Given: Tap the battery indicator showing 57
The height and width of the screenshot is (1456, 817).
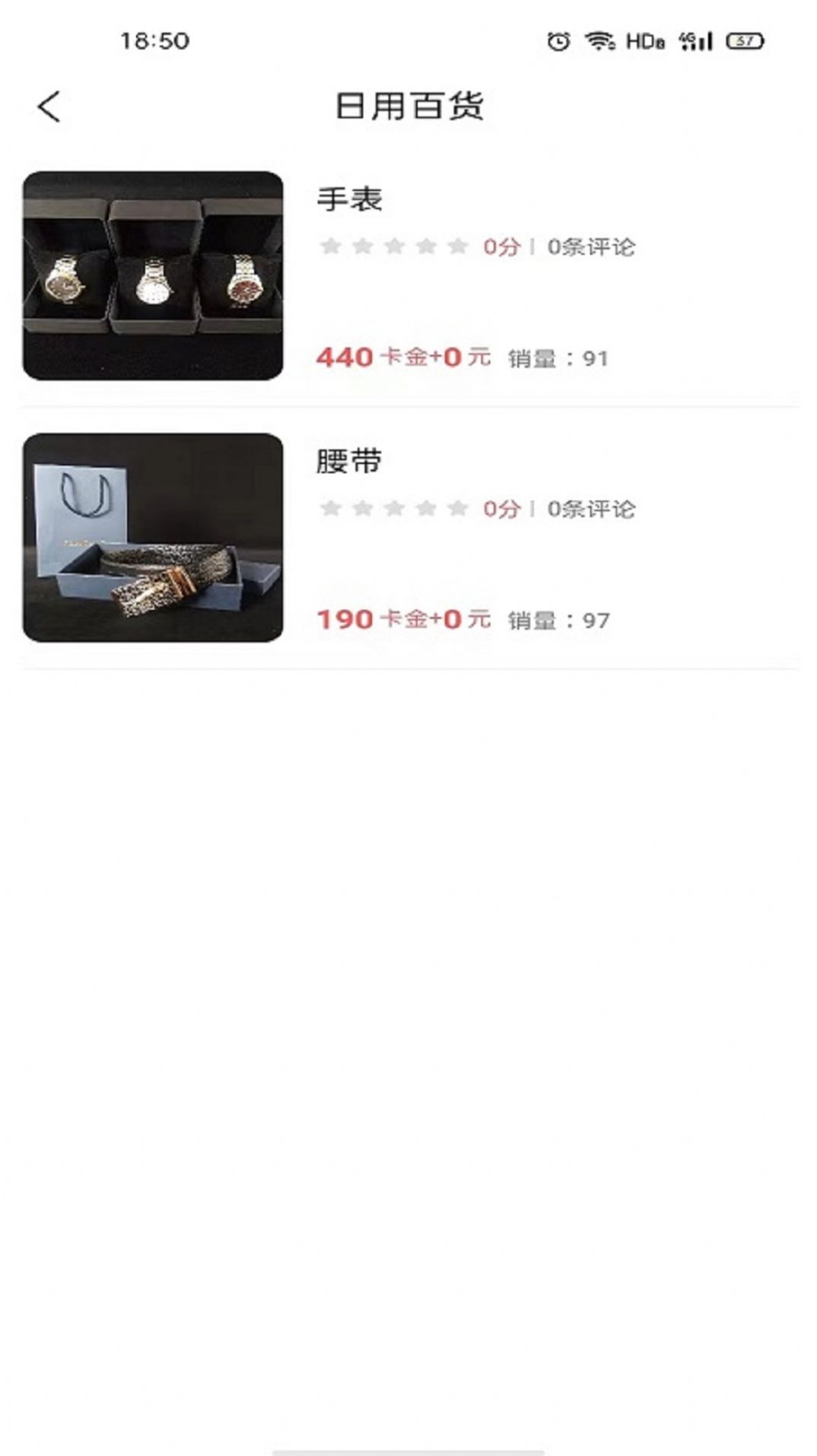Looking at the screenshot, I should (x=742, y=42).
